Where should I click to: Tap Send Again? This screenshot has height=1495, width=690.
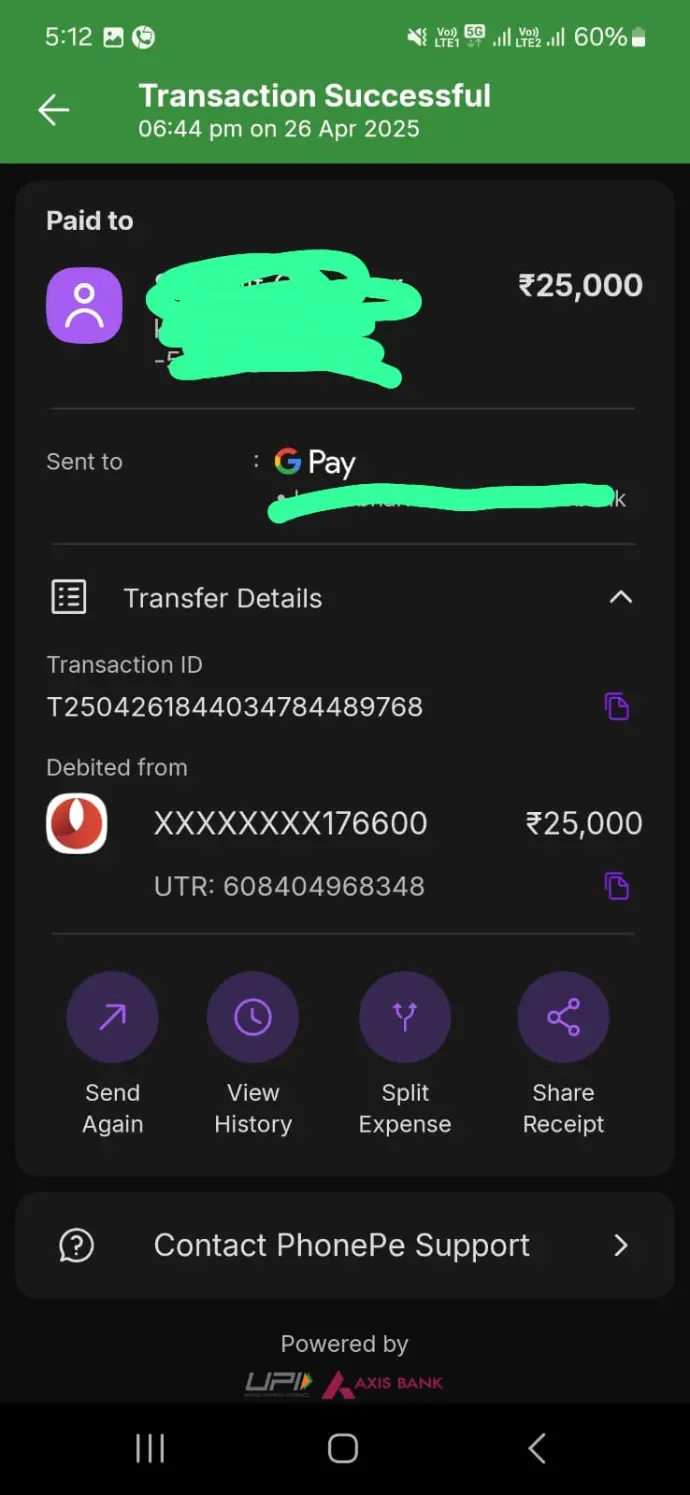coord(112,1018)
